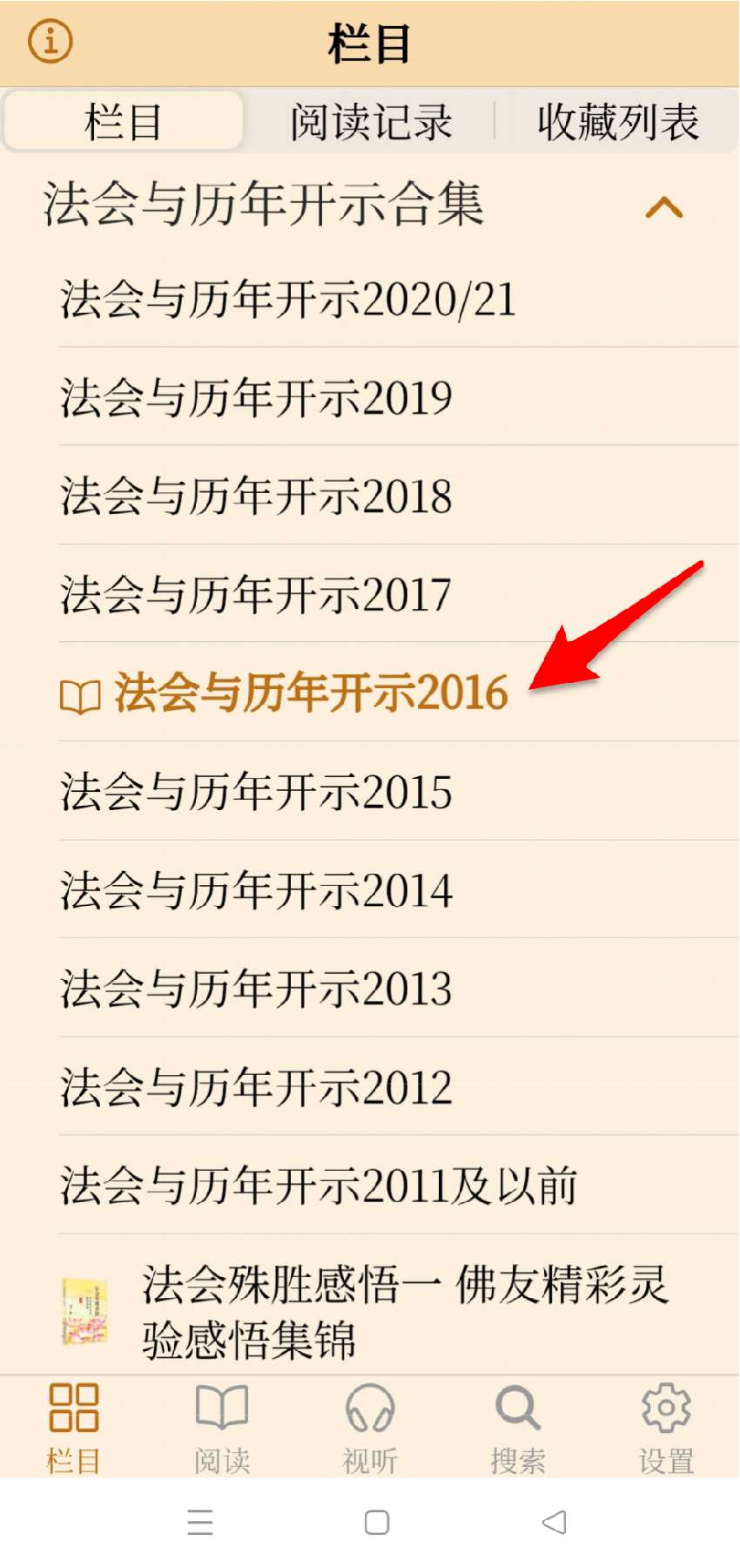Viewport: 740px width, 1568px height.
Task: Open 法会与历年开示2011及以前
Action: point(399,1185)
